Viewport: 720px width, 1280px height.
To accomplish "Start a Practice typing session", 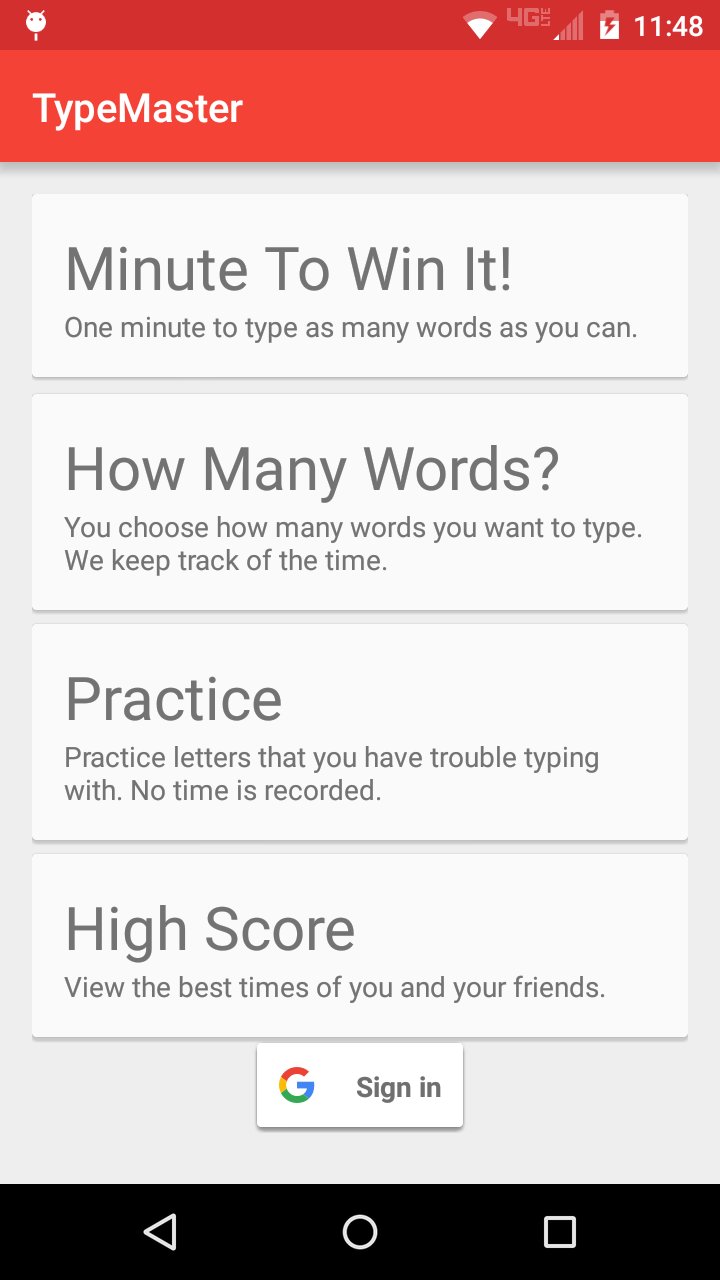I will point(360,730).
